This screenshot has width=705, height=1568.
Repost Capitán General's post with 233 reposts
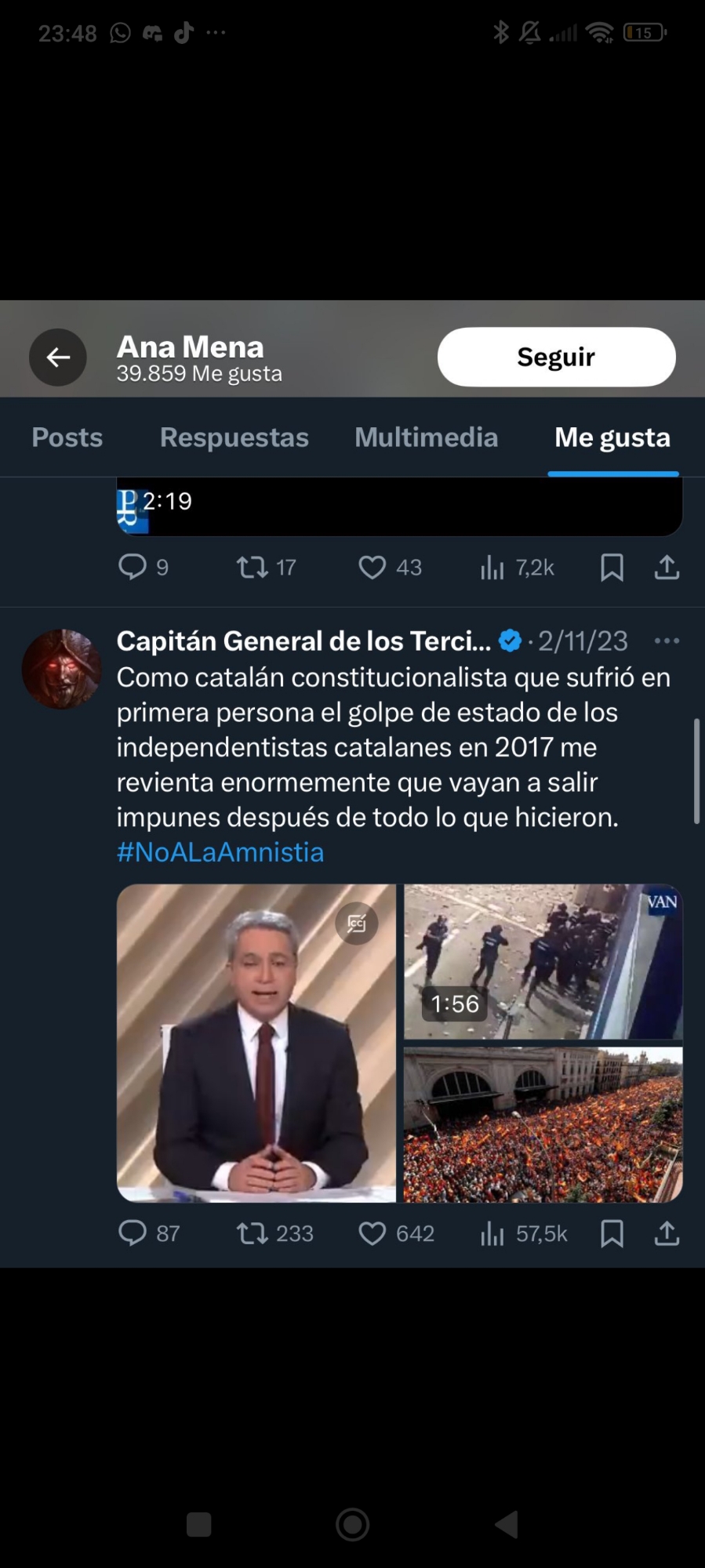pos(253,1234)
